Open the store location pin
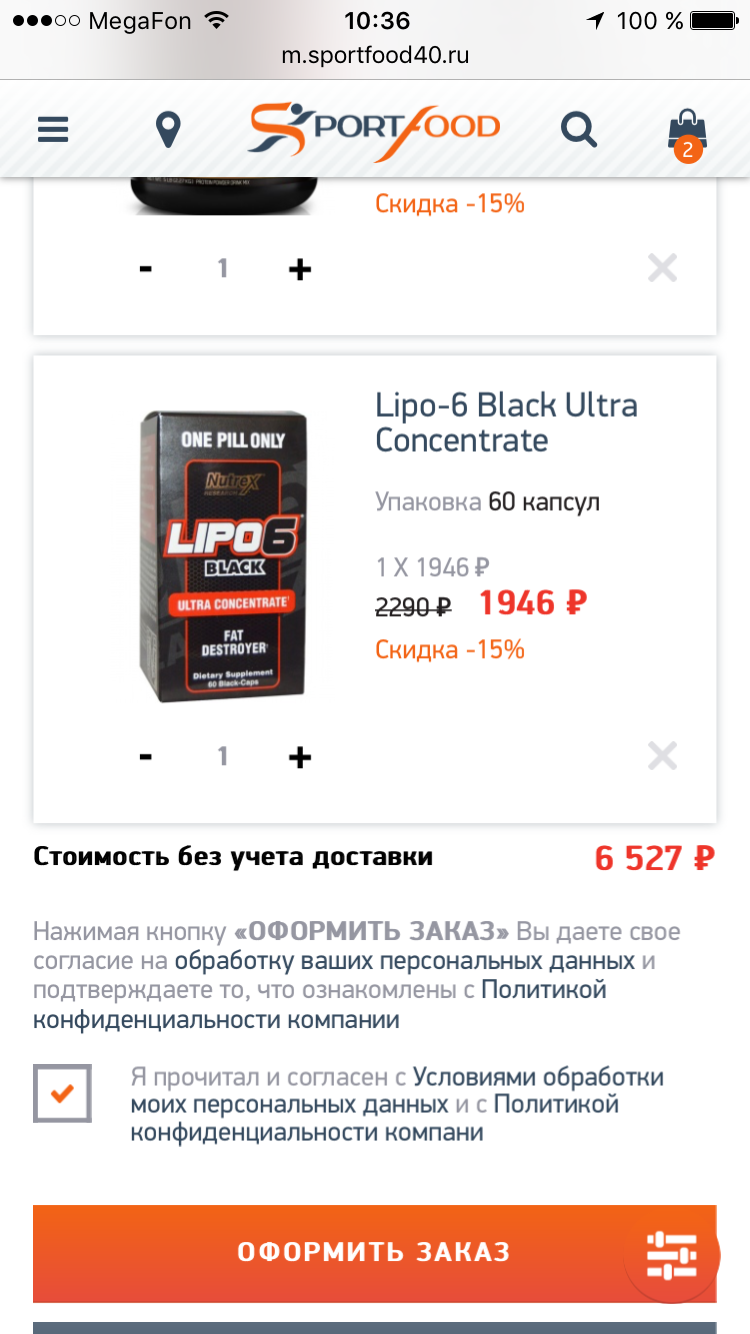Image resolution: width=750 pixels, height=1334 pixels. coord(168,130)
